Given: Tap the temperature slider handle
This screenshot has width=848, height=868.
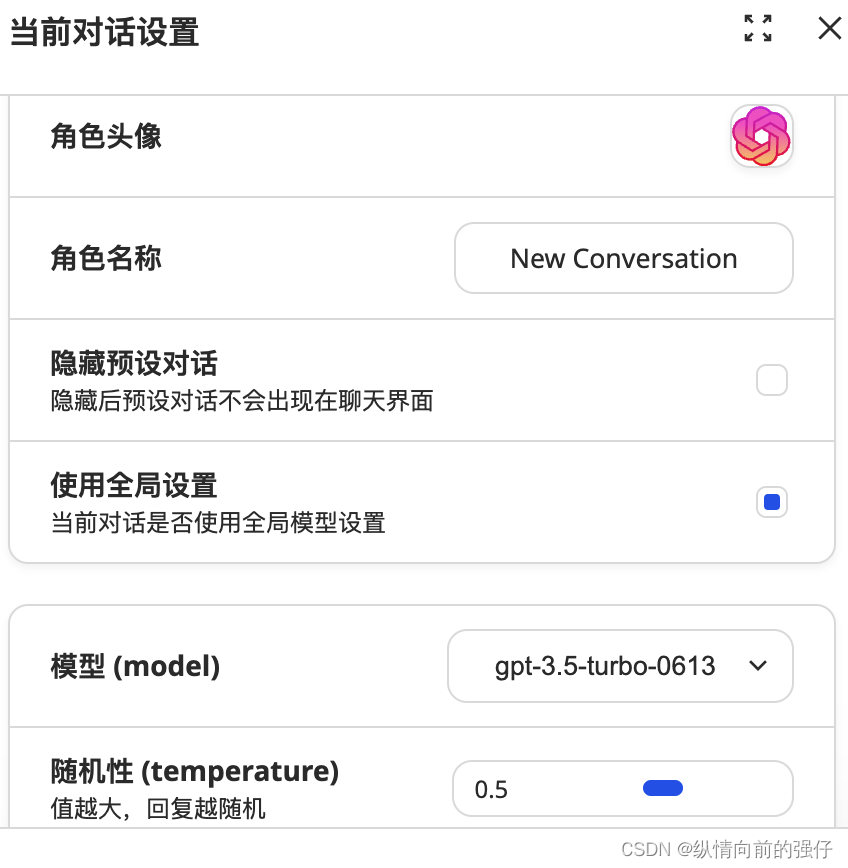Looking at the screenshot, I should coord(662,789).
